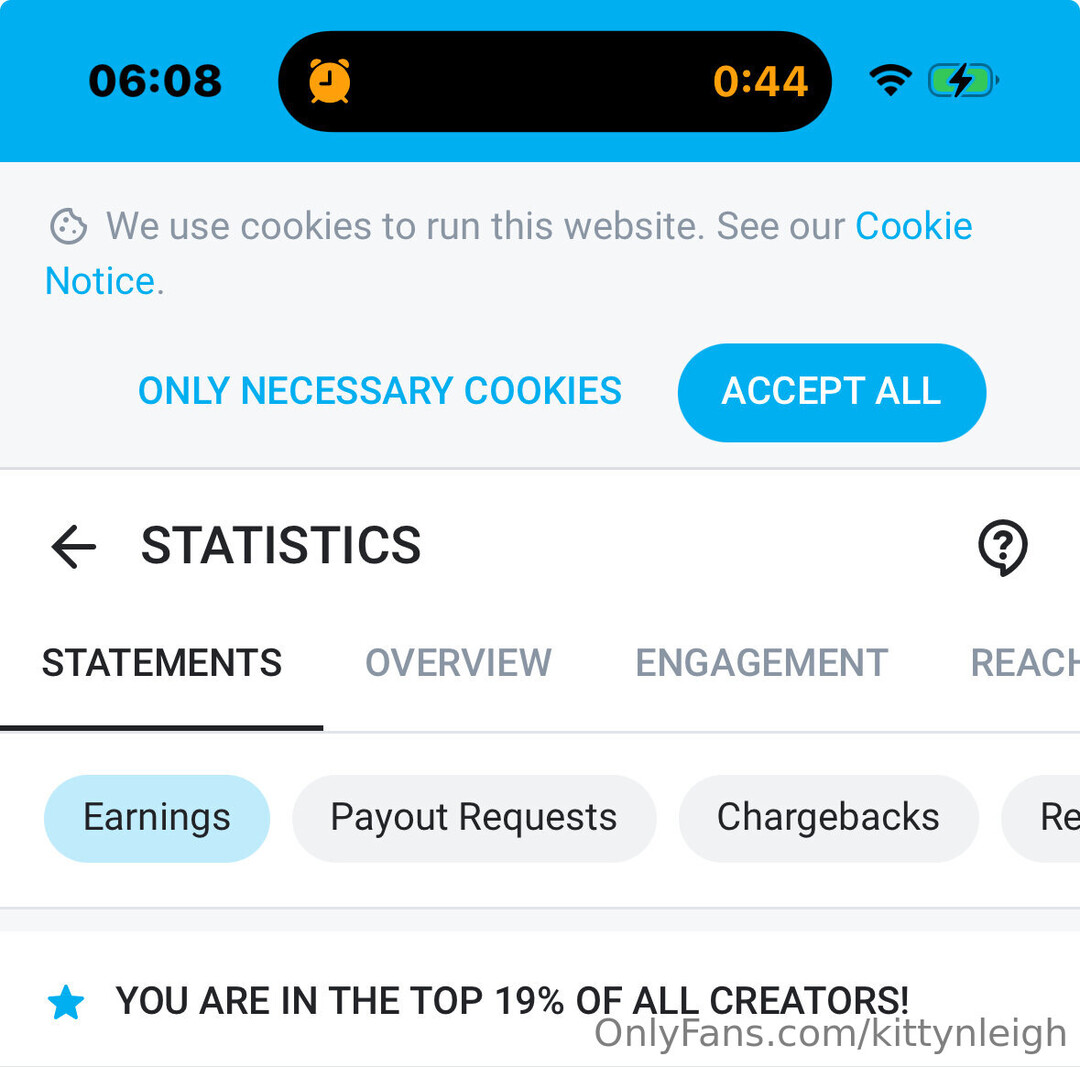Show Payout Requests statements
The height and width of the screenshot is (1067, 1080).
coord(474,818)
